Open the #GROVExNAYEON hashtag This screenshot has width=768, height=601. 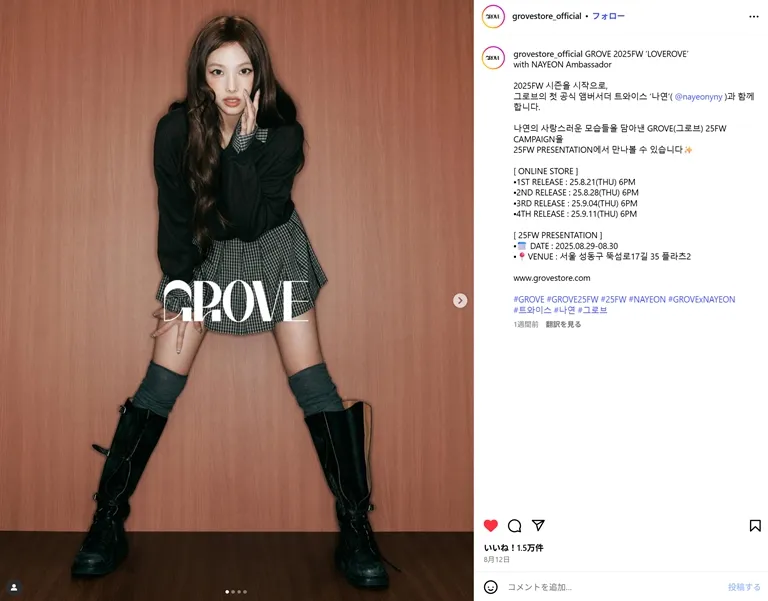point(701,299)
